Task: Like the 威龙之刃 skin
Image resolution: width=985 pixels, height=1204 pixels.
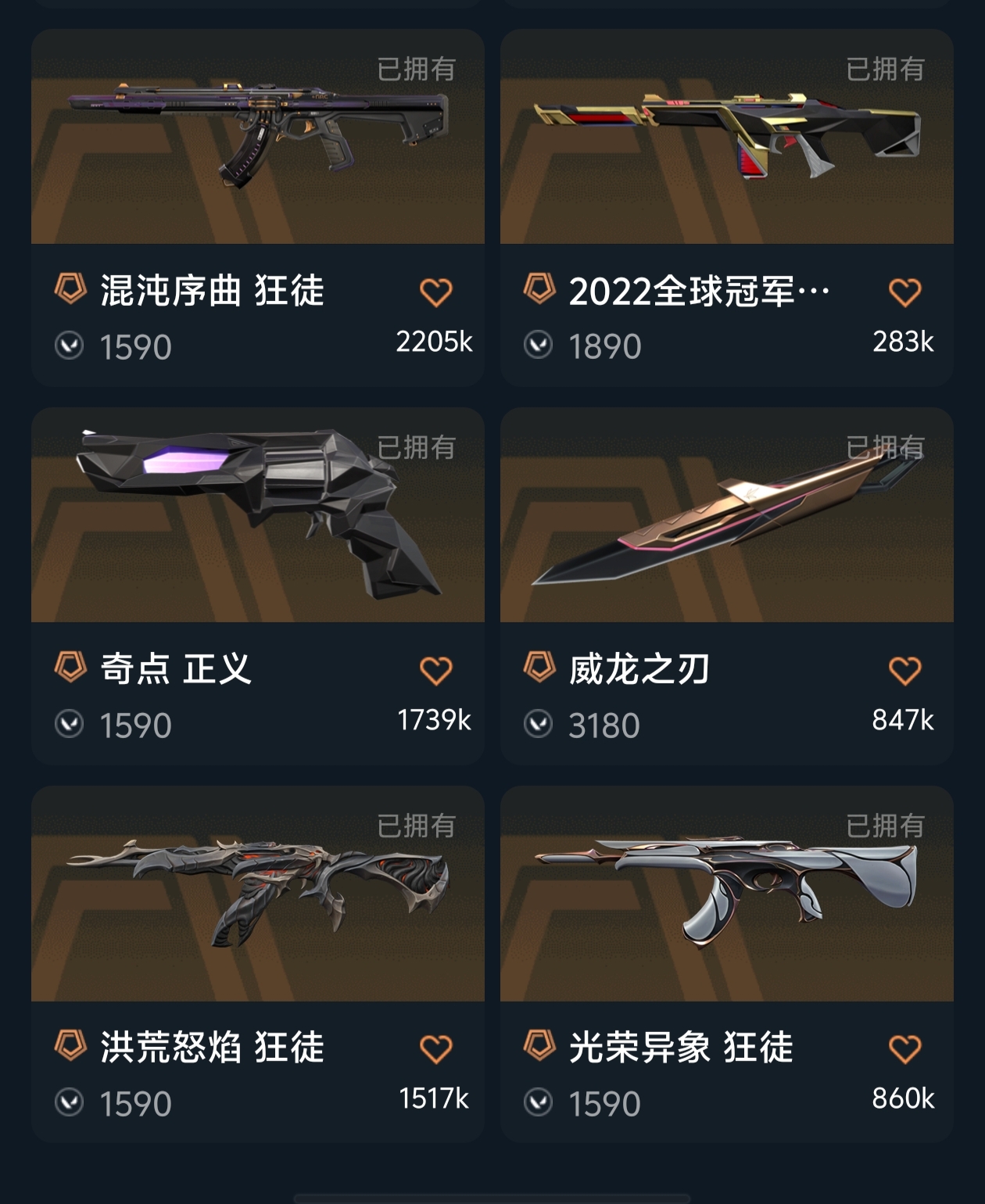Action: click(904, 671)
